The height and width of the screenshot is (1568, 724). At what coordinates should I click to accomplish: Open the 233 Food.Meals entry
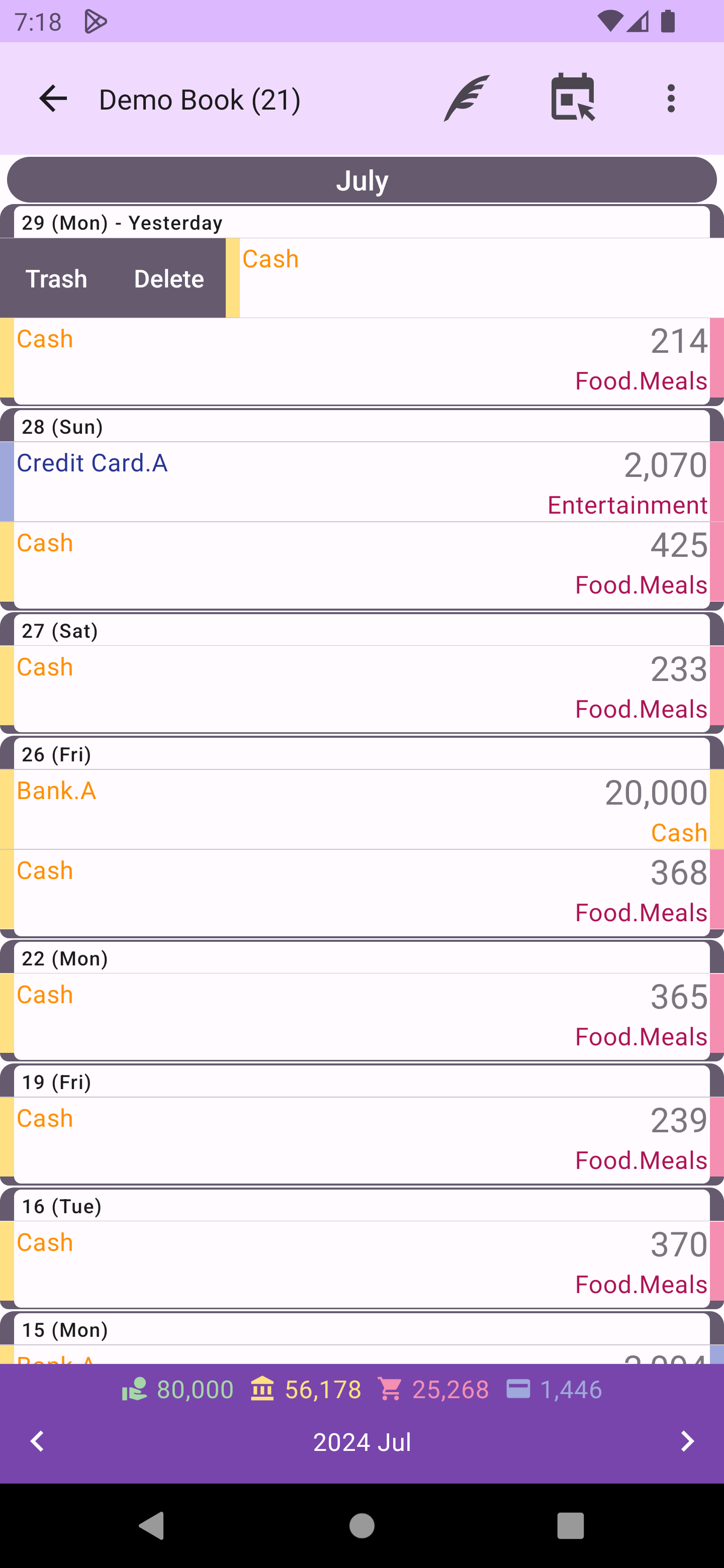tap(361, 688)
